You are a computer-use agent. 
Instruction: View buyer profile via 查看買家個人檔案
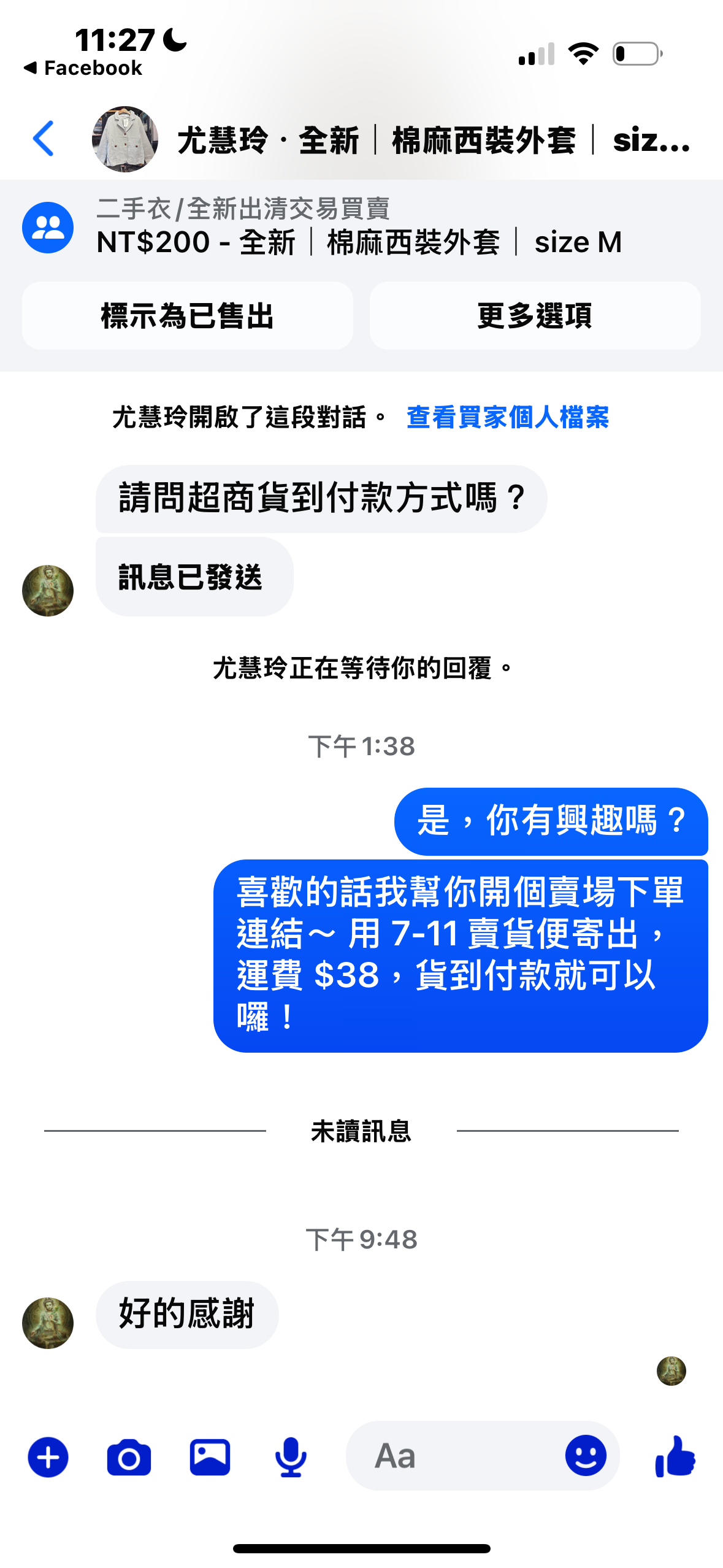(507, 418)
